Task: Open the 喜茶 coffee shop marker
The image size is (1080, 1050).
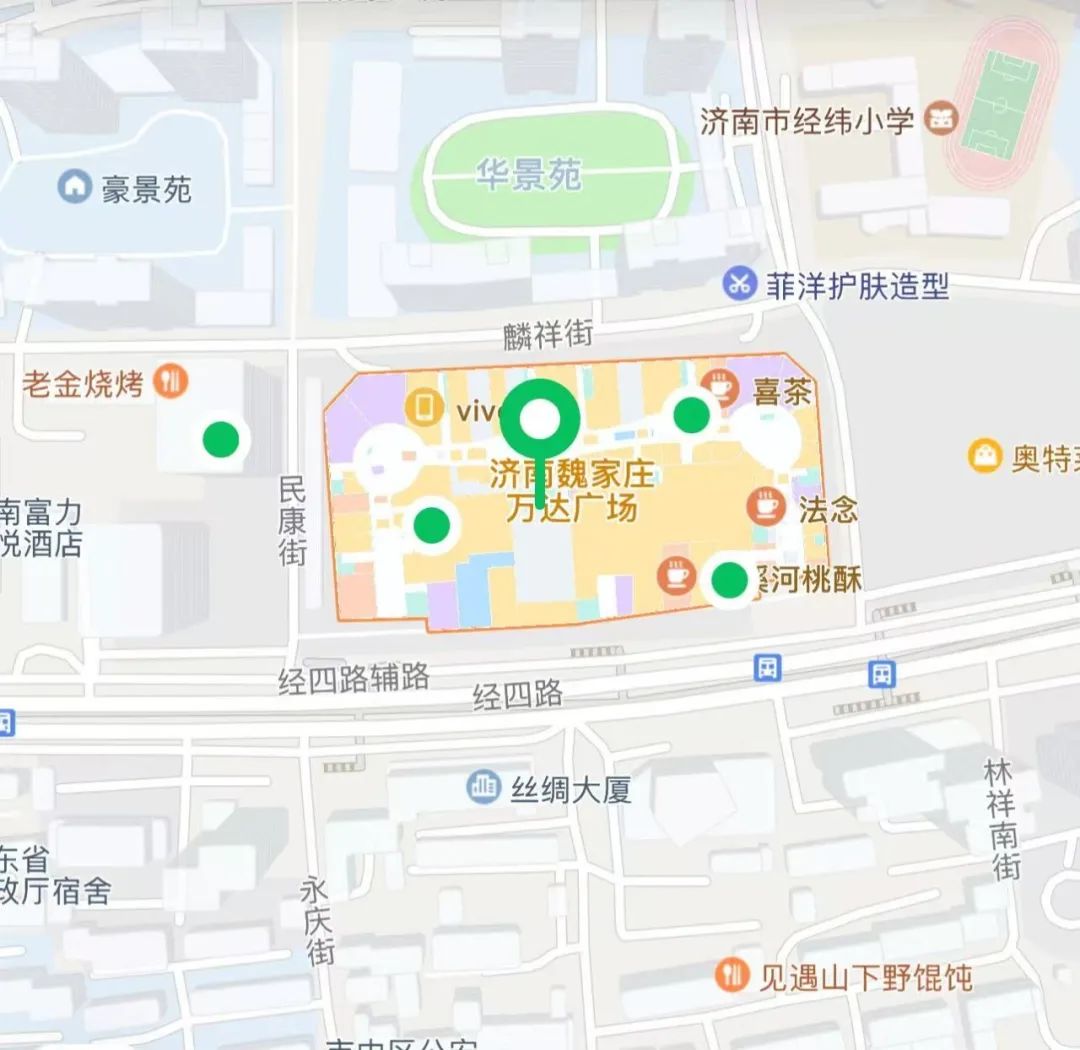Action: tap(720, 385)
